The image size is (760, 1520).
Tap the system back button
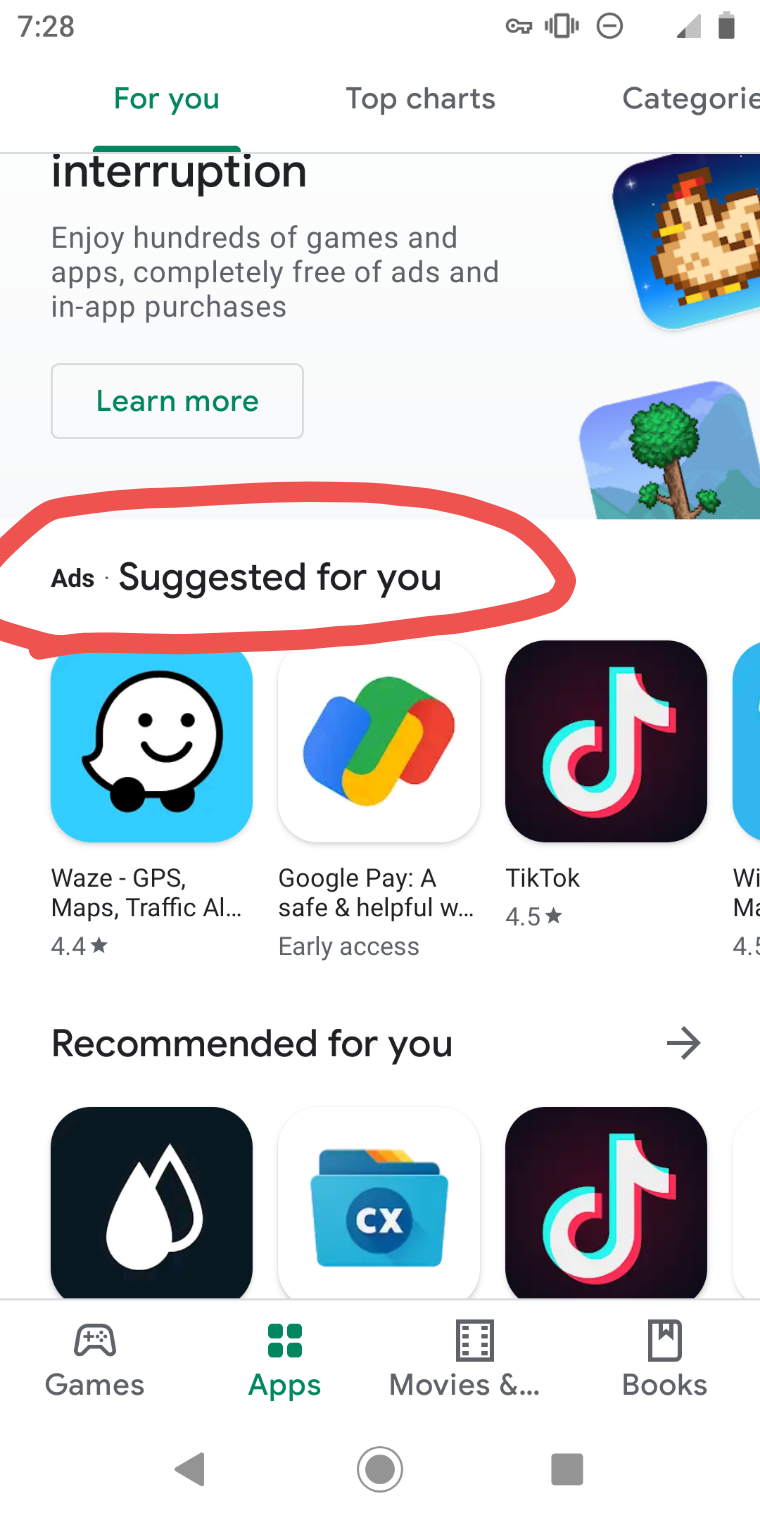[189, 1469]
